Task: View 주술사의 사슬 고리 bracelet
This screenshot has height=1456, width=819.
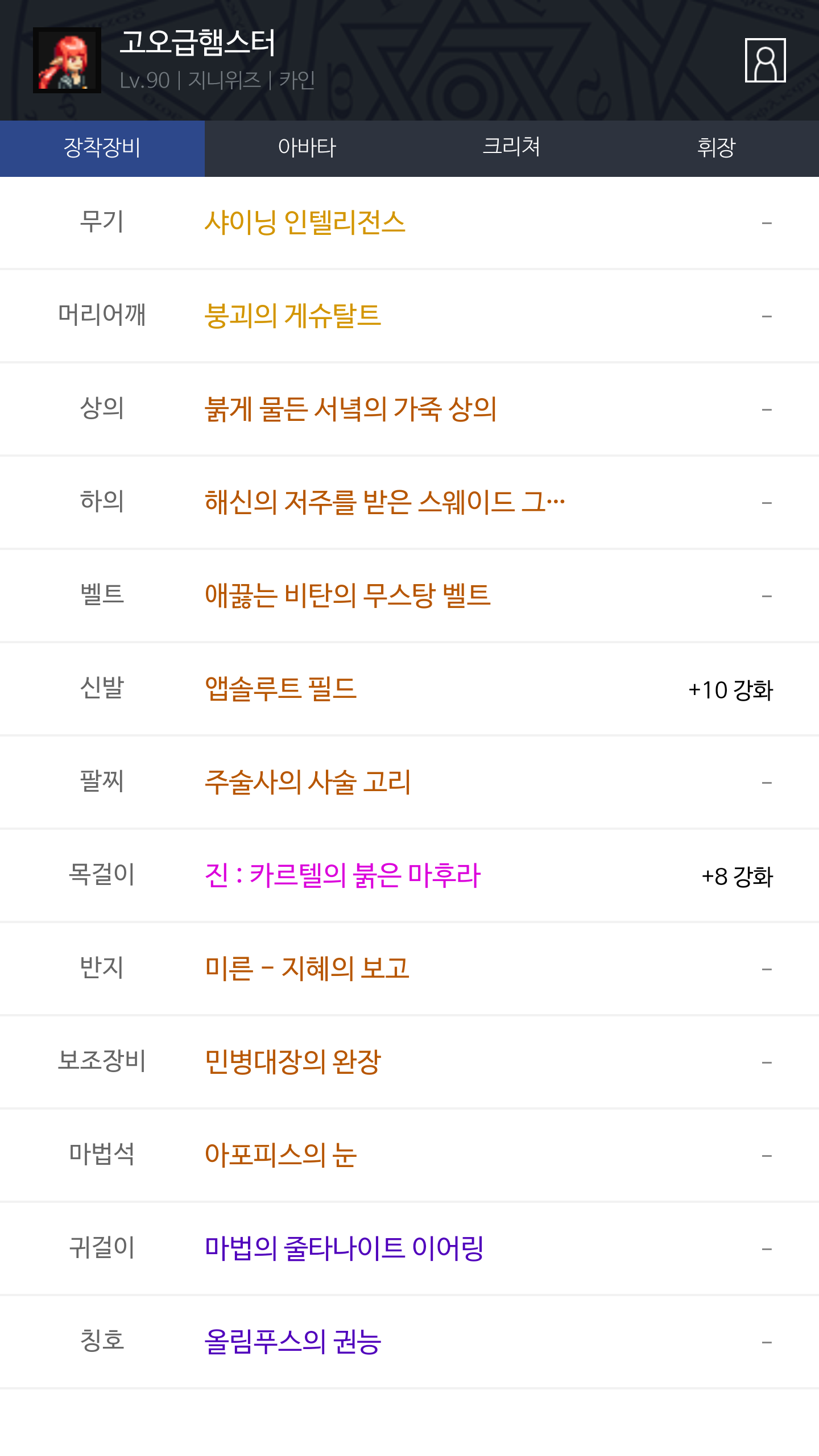Action: (308, 782)
